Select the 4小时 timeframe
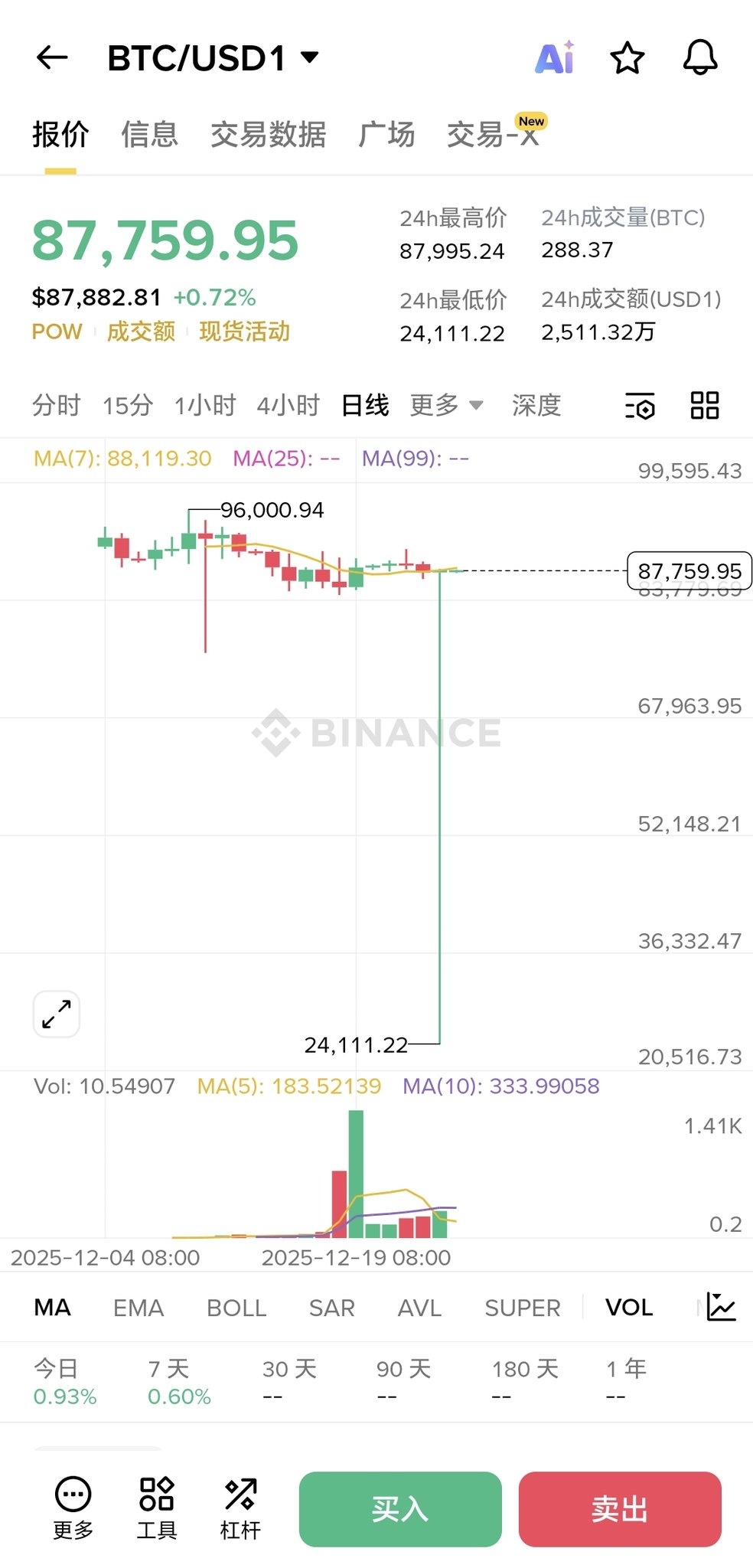Viewport: 753px width, 1568px height. 288,406
